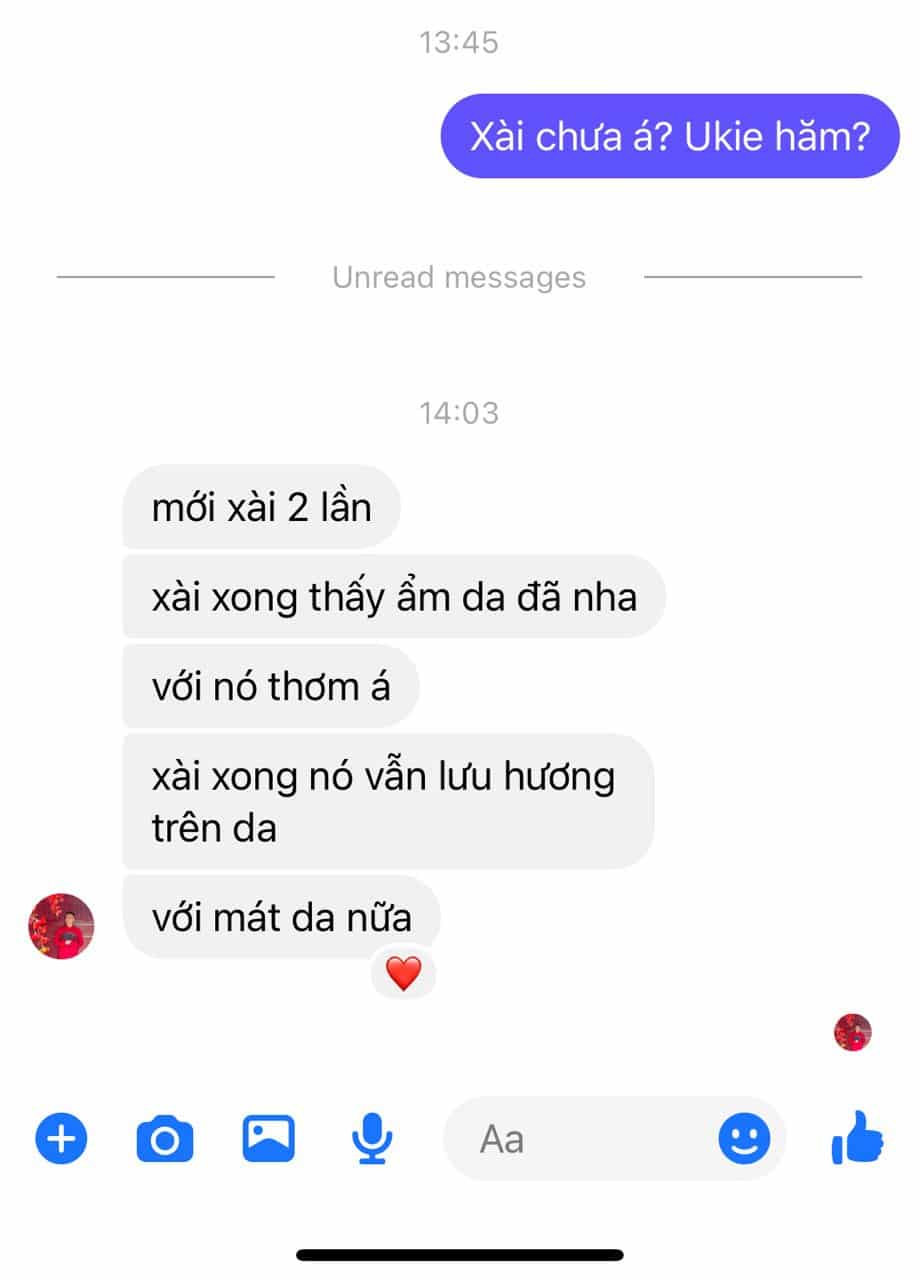Open the camera to take a photo

pos(165,1139)
